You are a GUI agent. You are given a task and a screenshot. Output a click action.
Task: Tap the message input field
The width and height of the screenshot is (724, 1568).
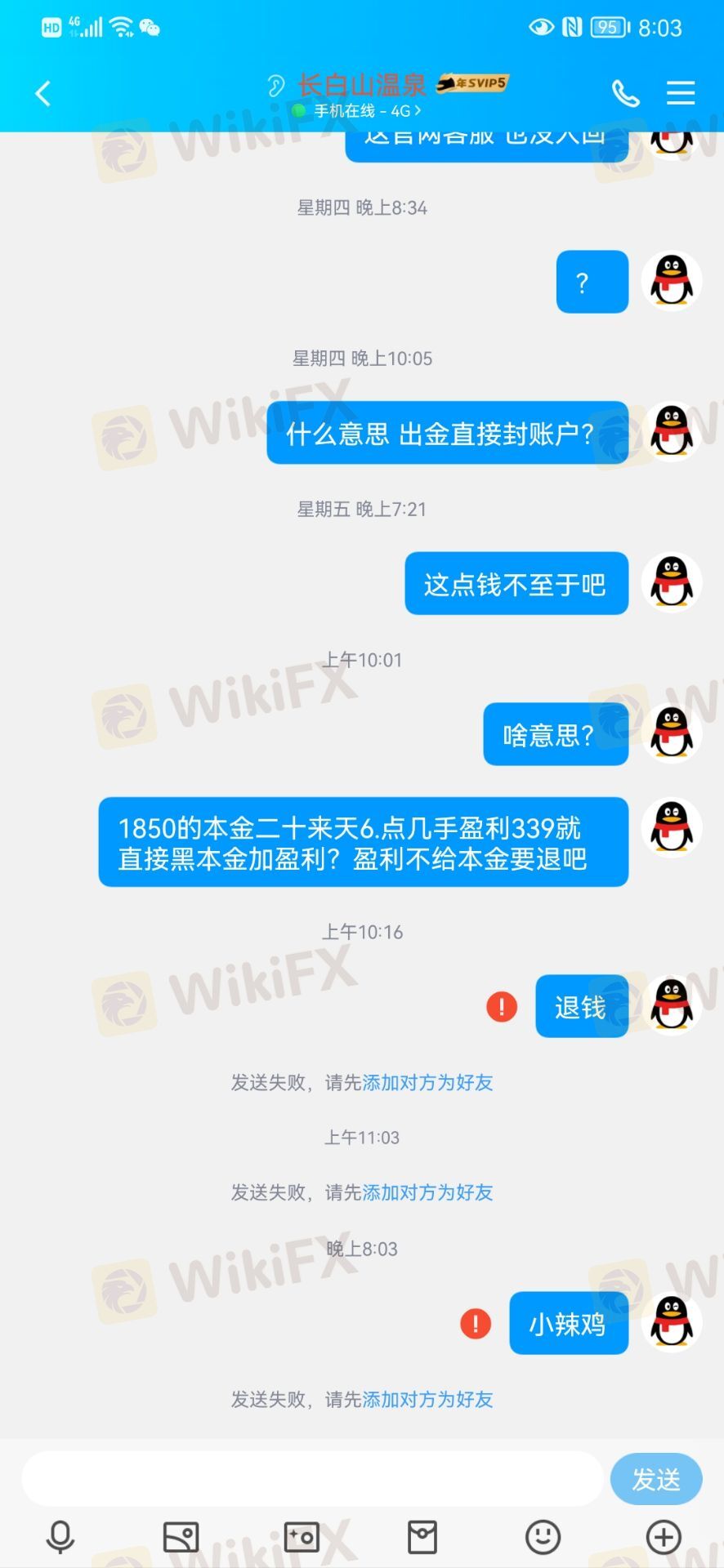[311, 1479]
